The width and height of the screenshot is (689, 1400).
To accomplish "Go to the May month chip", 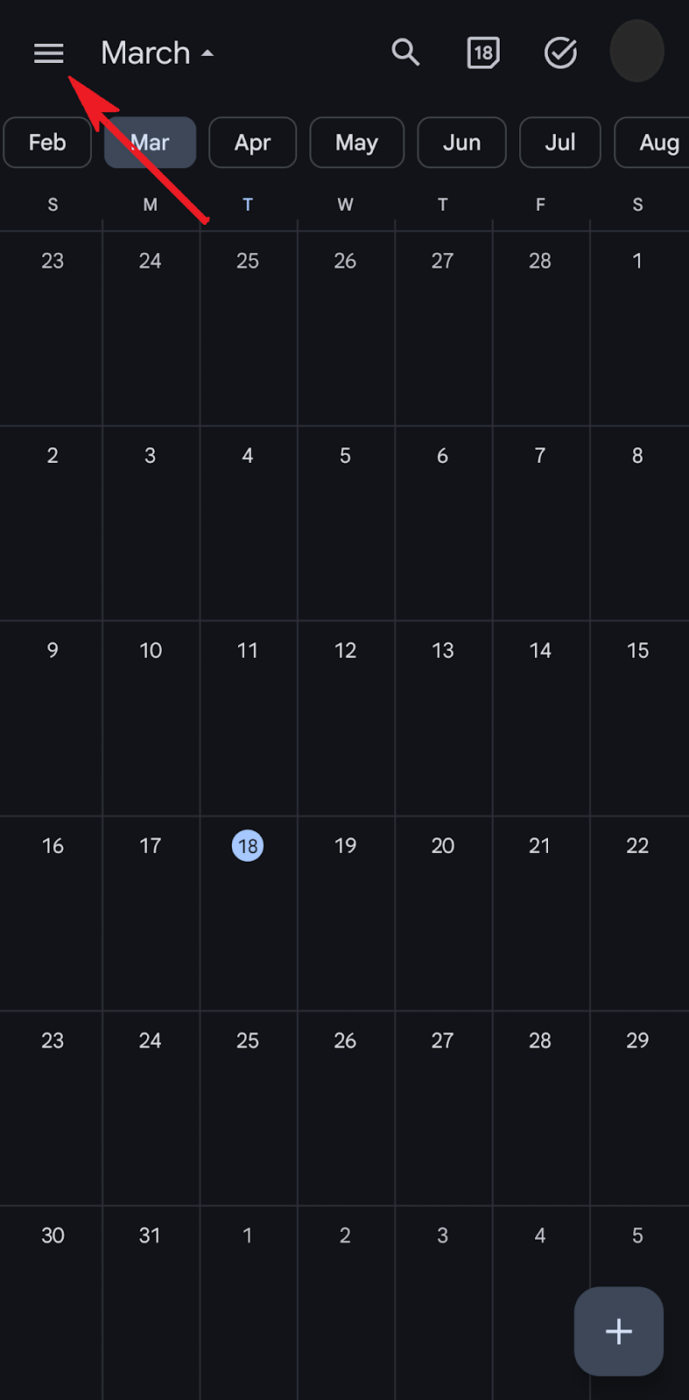I will pyautogui.click(x=356, y=142).
